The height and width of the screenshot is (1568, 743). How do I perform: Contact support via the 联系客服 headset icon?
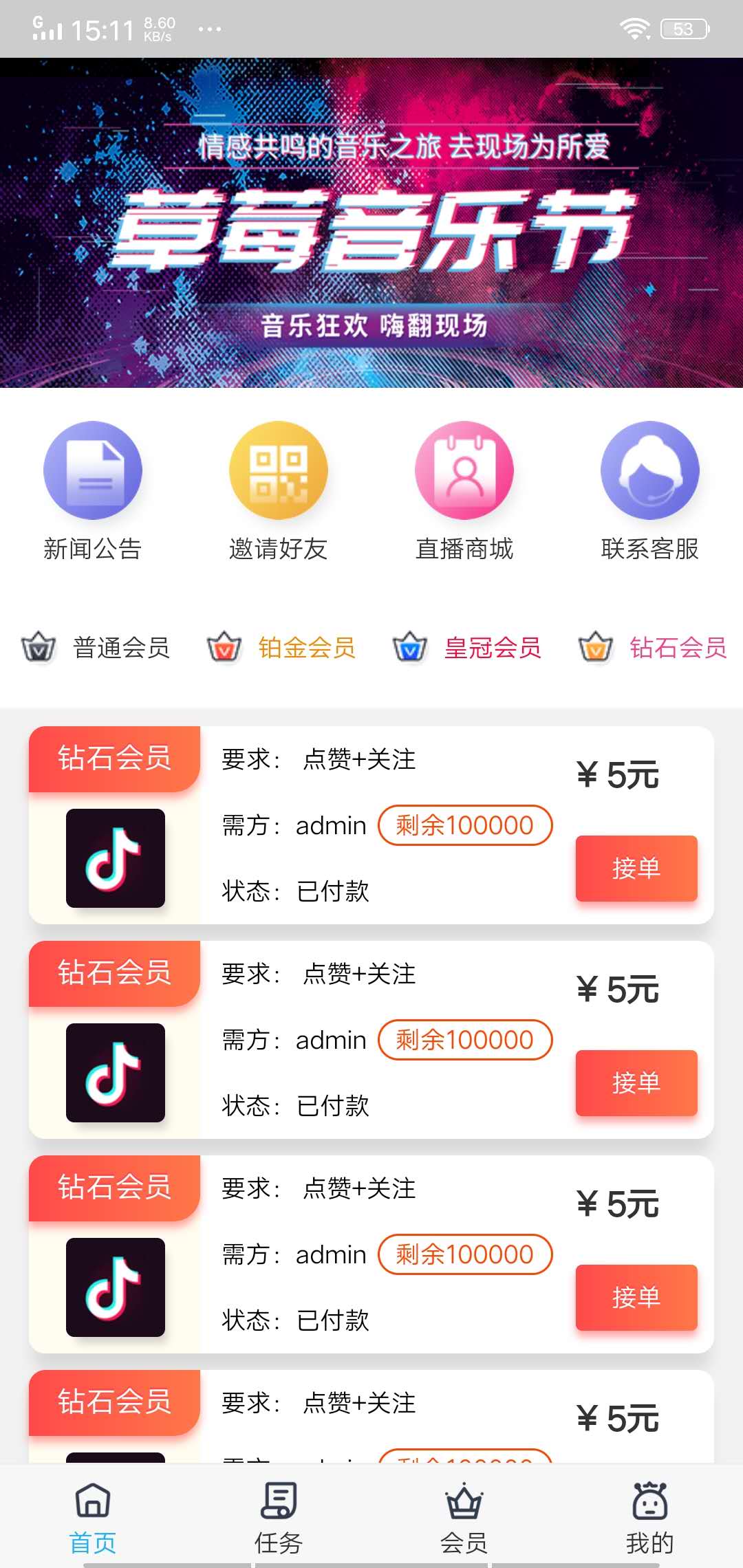coord(649,470)
